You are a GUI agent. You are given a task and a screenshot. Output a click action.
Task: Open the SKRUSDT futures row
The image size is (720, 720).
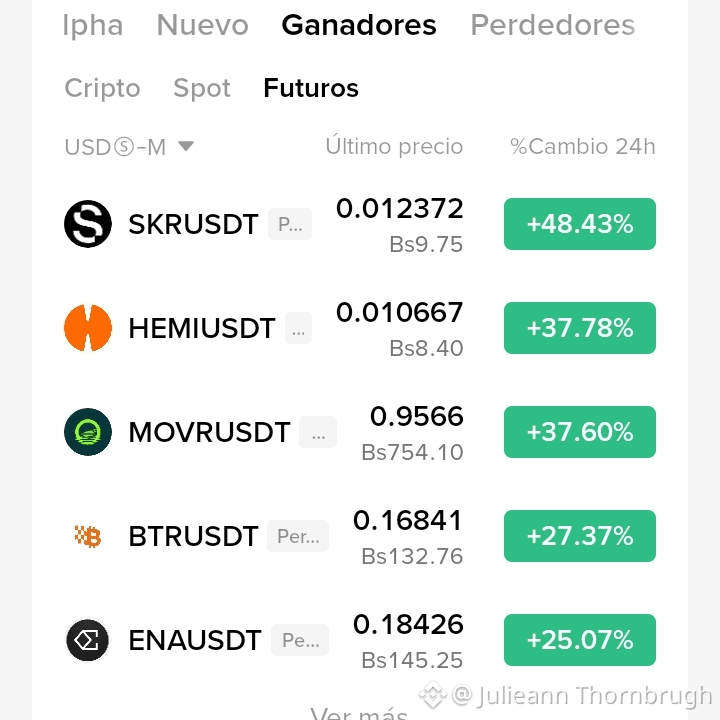click(360, 224)
